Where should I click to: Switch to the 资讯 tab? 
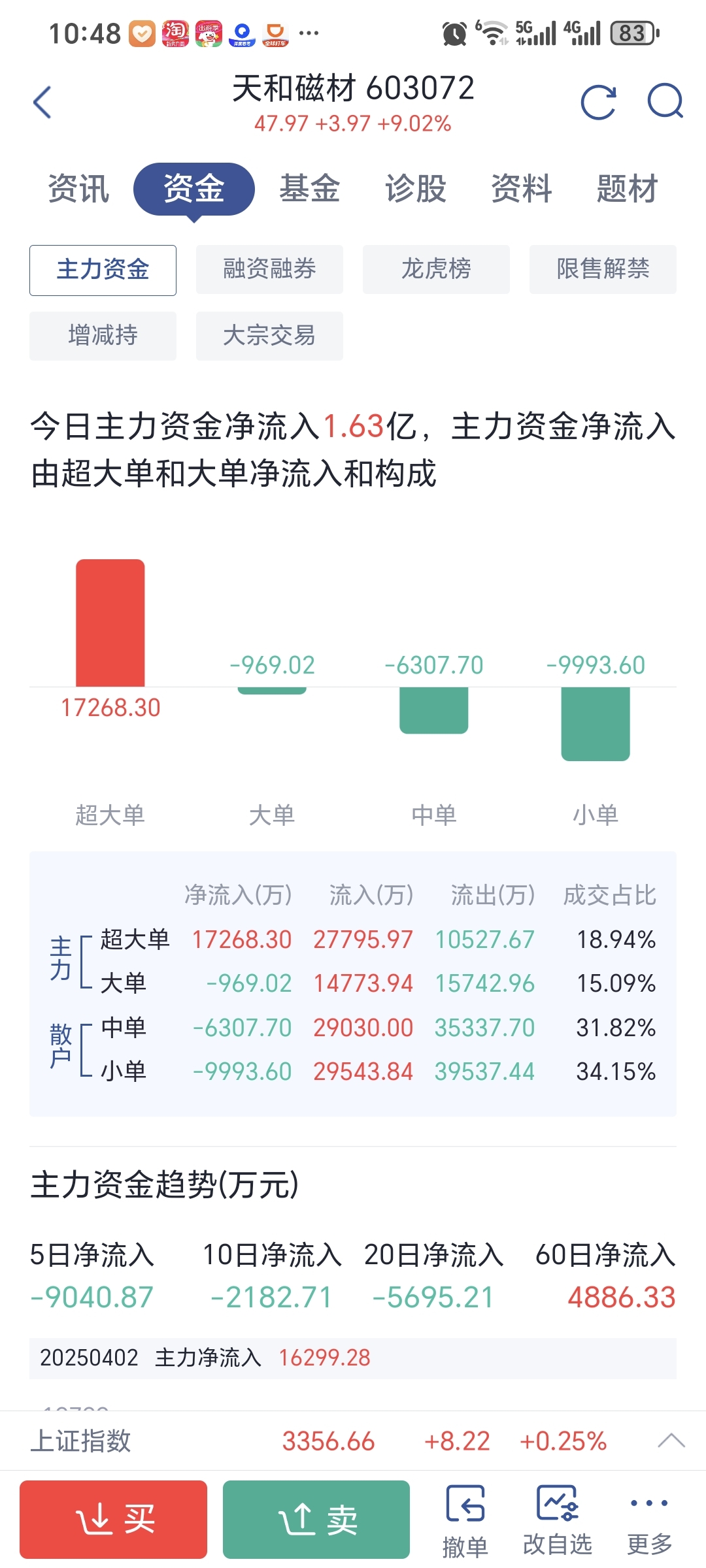click(x=77, y=188)
